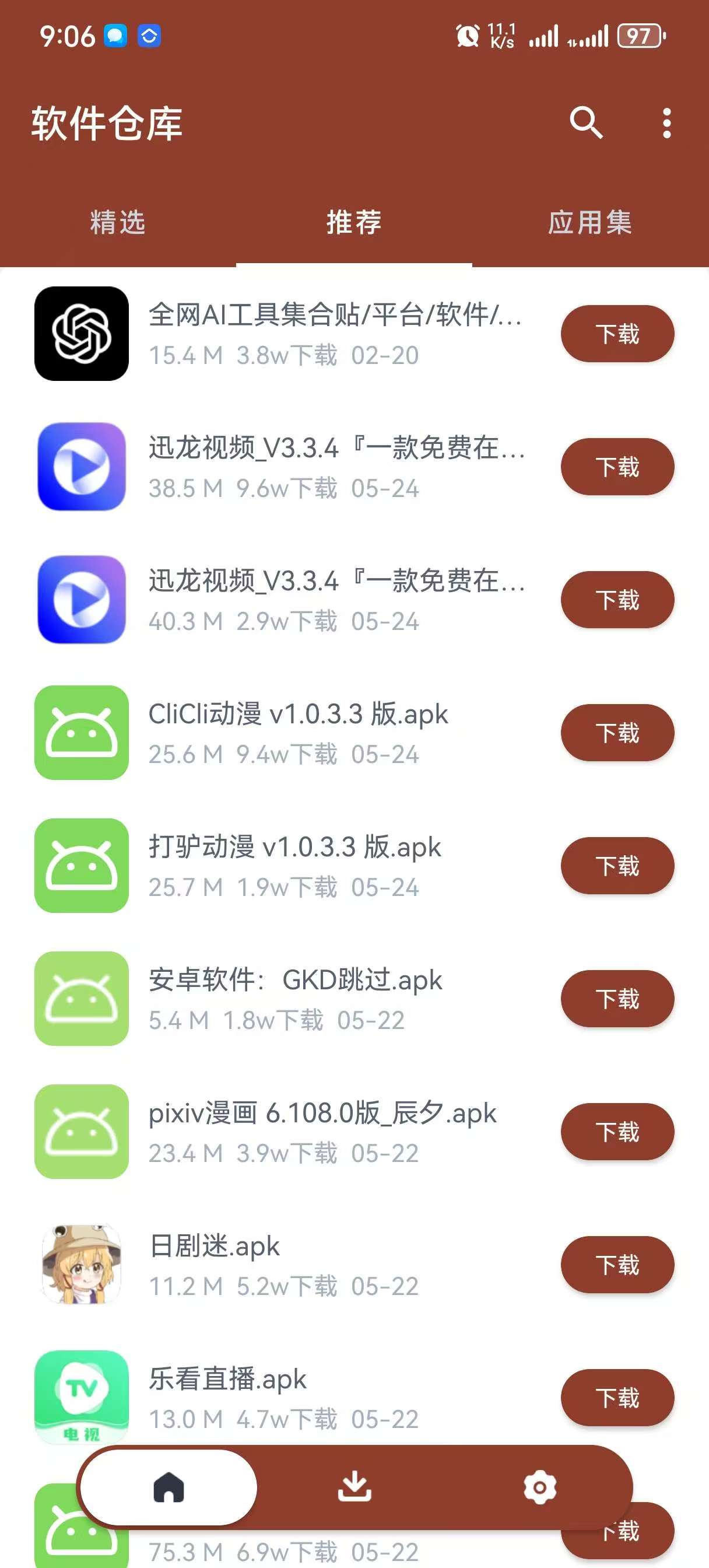This screenshot has height=1568, width=709.
Task: Select the 乐看直播 TV app icon
Action: click(x=80, y=1398)
